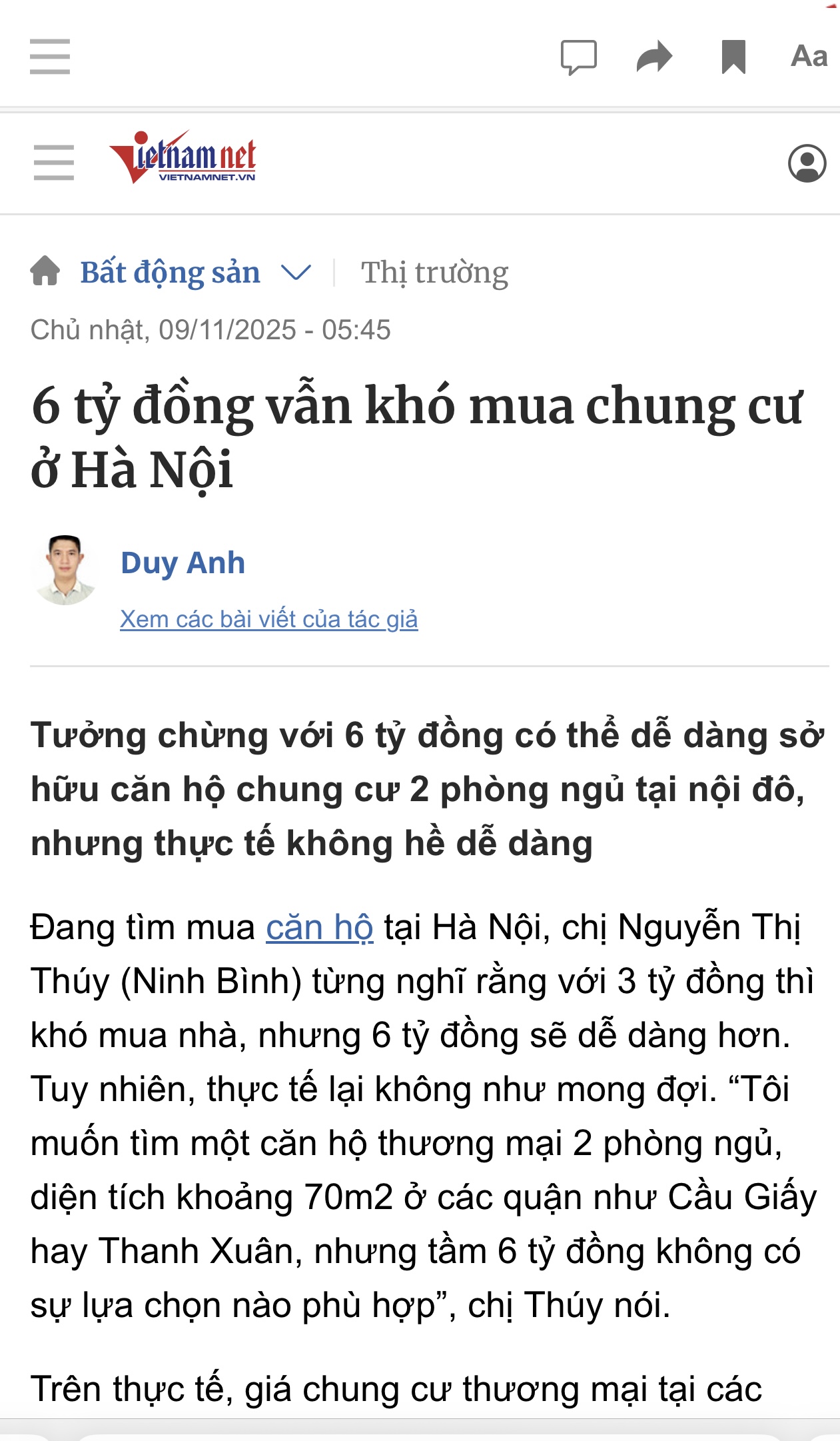Expand the Bất động sản category dropdown

pos(295,273)
